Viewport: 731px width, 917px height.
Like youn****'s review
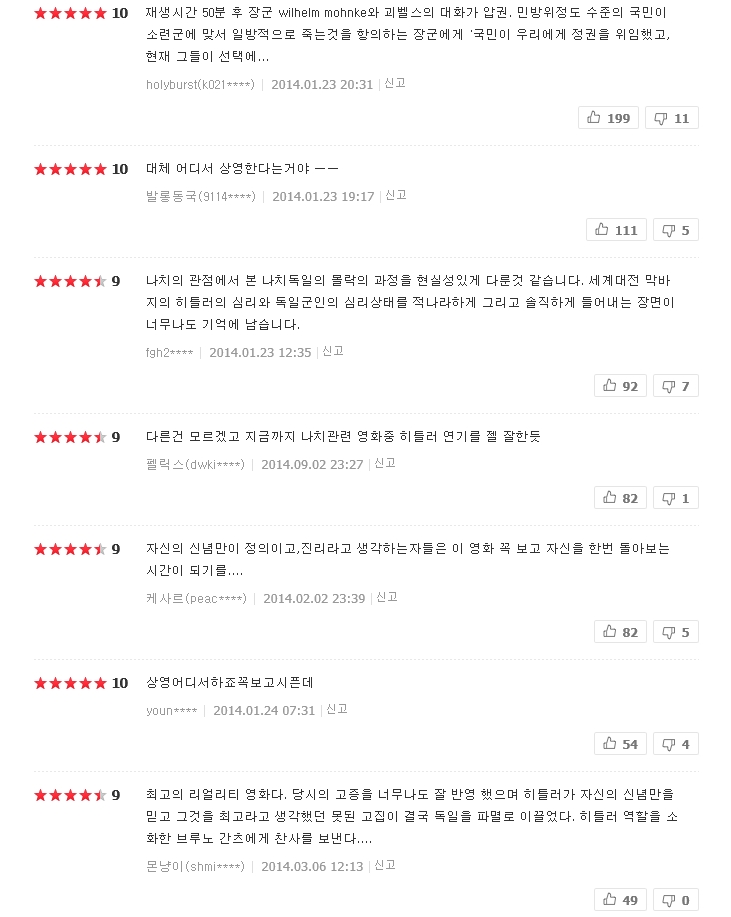tap(620, 744)
